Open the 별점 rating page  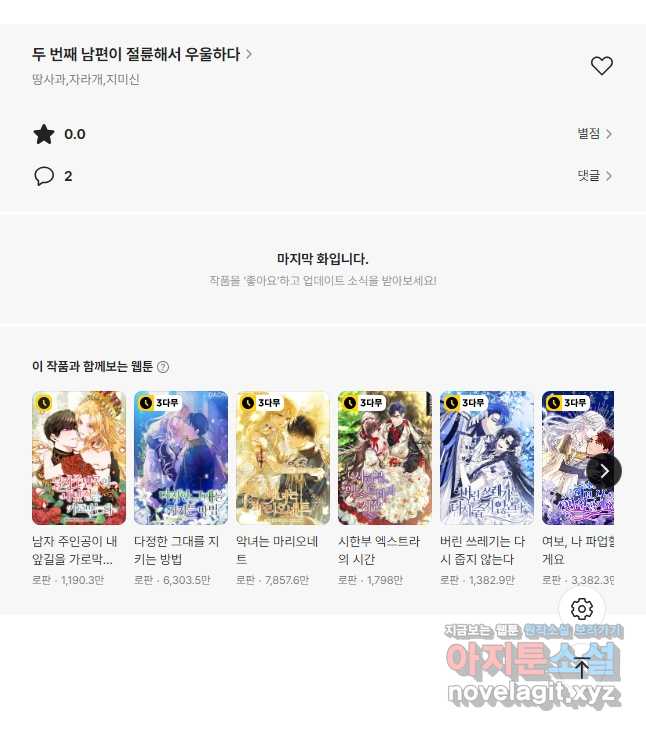[x=594, y=133]
